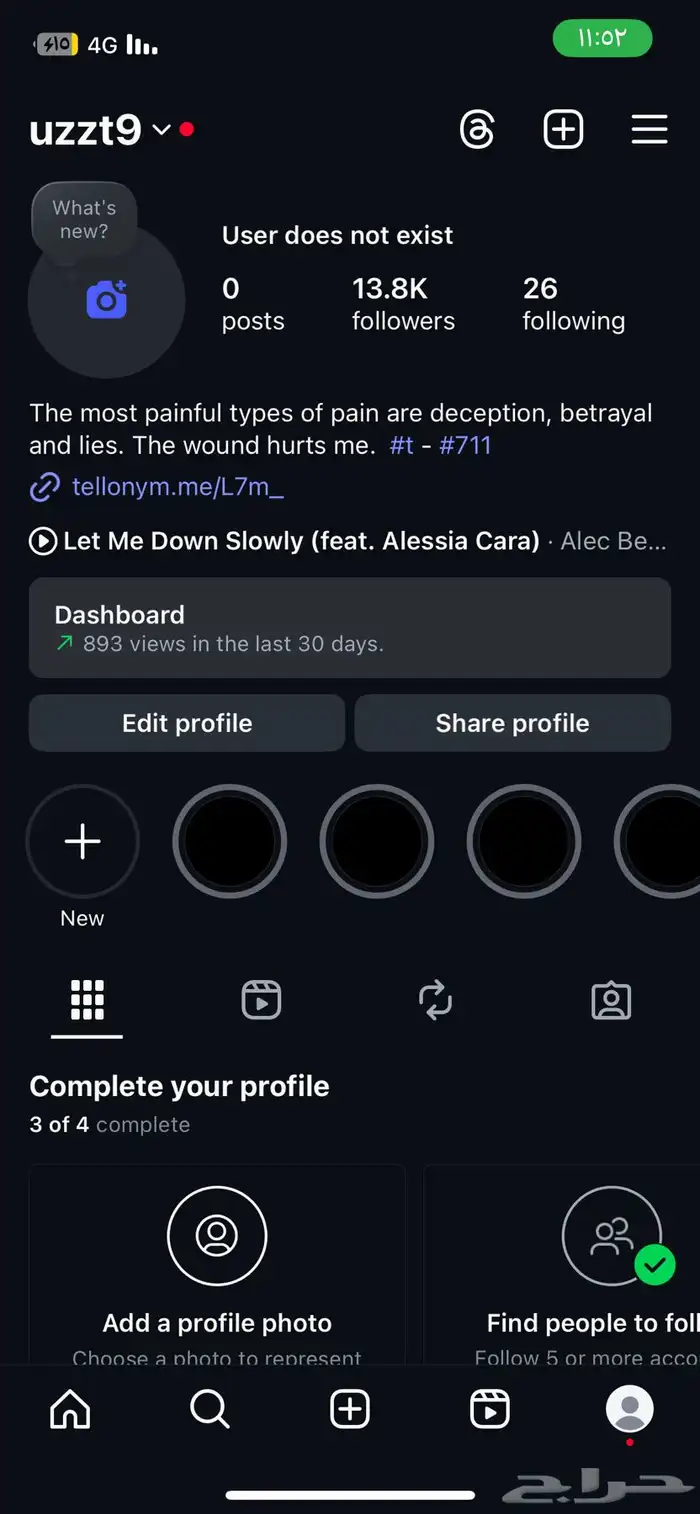Open the Threads icon in the header
The width and height of the screenshot is (700, 1514).
coord(477,130)
